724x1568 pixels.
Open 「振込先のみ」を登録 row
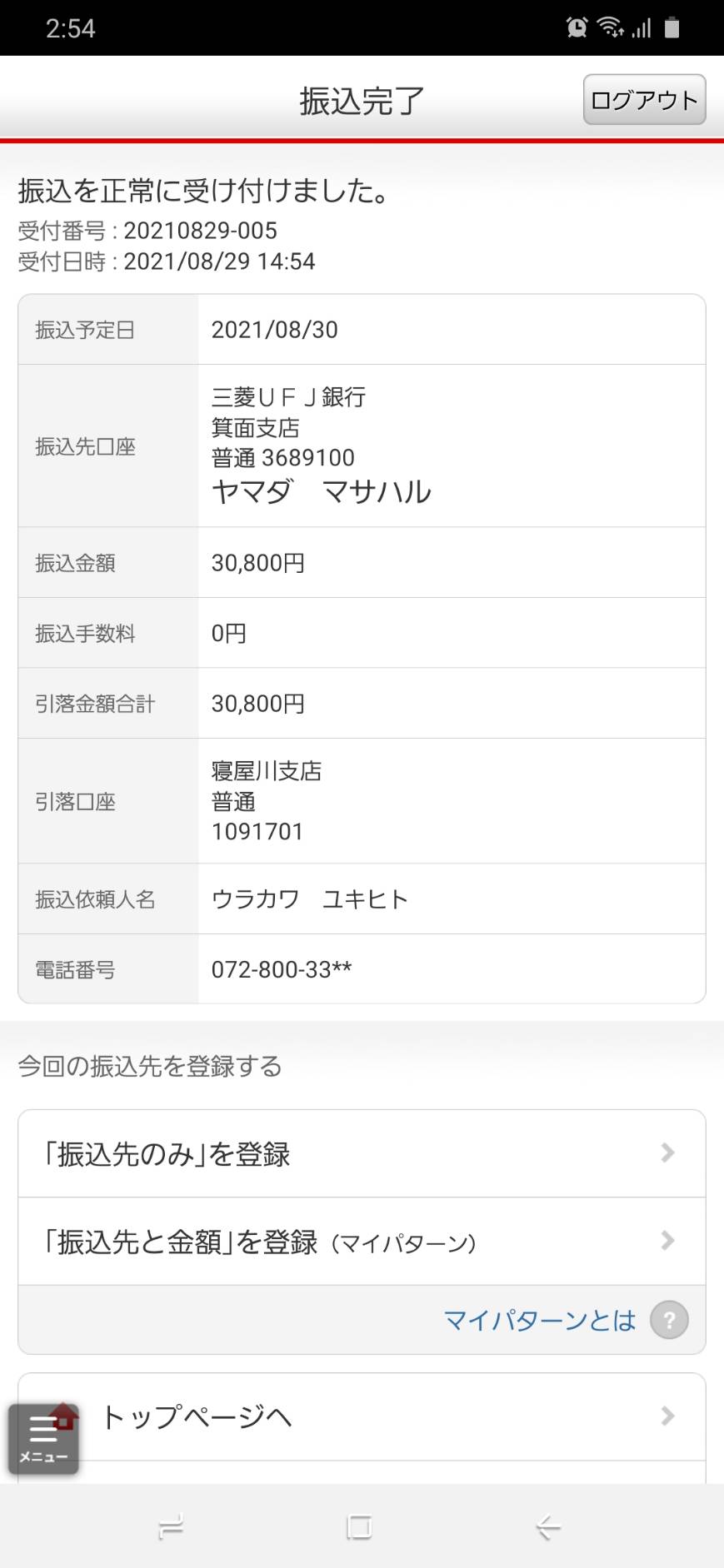click(x=362, y=1153)
